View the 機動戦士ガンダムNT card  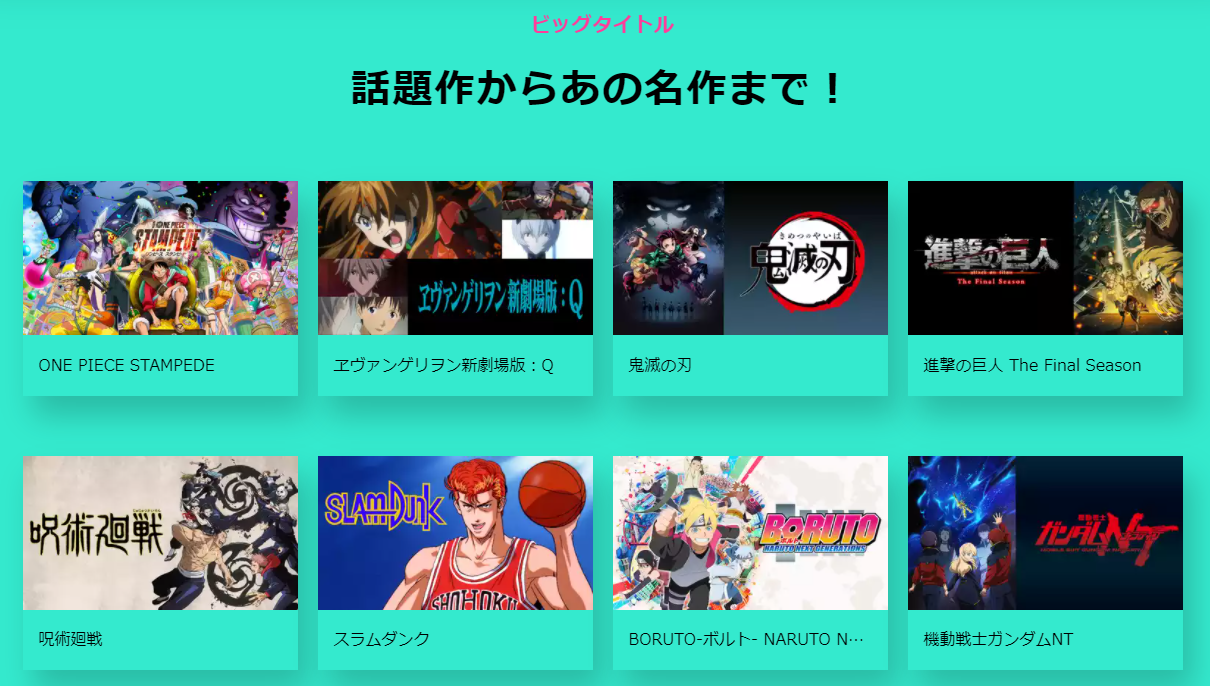coord(1045,562)
